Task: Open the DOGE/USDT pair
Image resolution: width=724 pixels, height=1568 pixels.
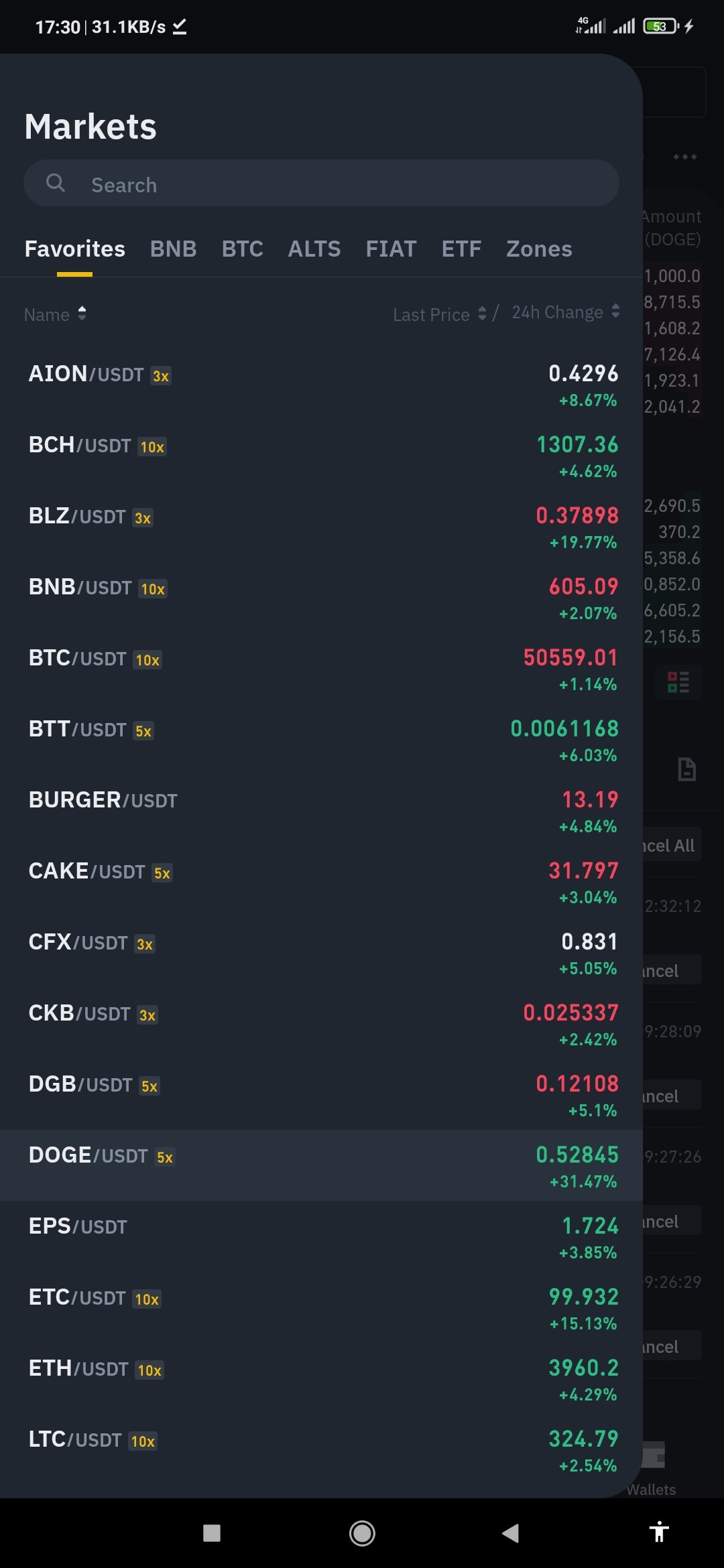Action: coord(321,1167)
